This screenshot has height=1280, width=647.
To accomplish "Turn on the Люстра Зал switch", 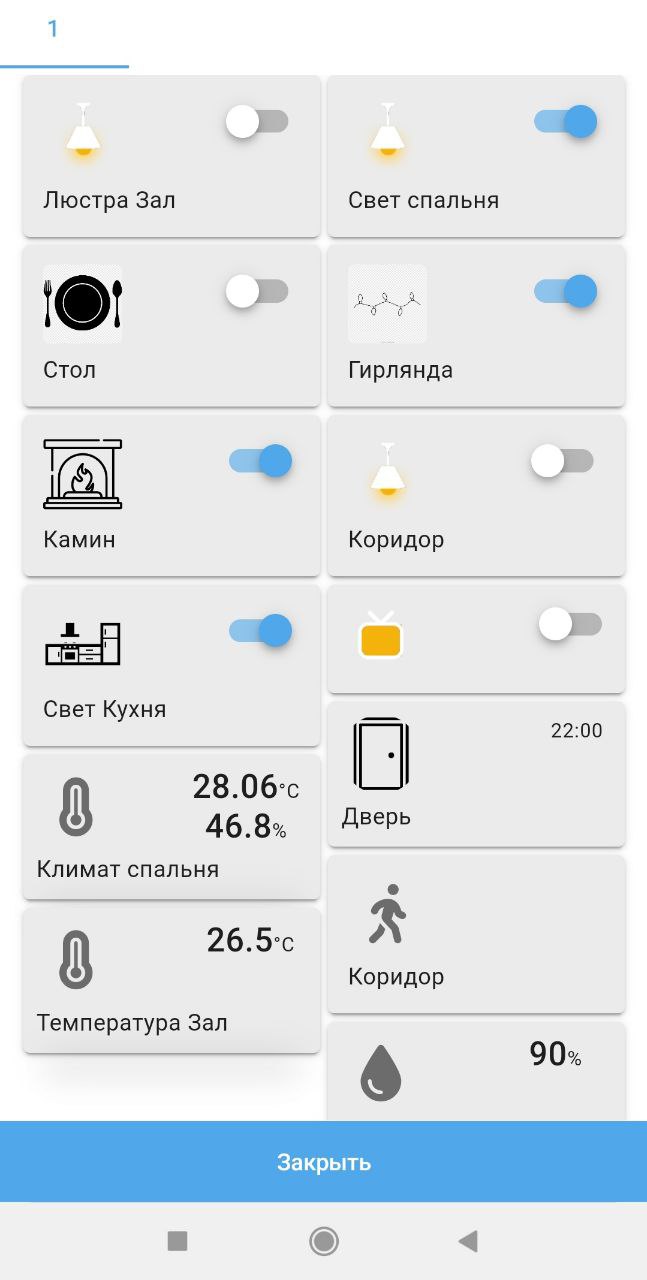I will pos(257,122).
